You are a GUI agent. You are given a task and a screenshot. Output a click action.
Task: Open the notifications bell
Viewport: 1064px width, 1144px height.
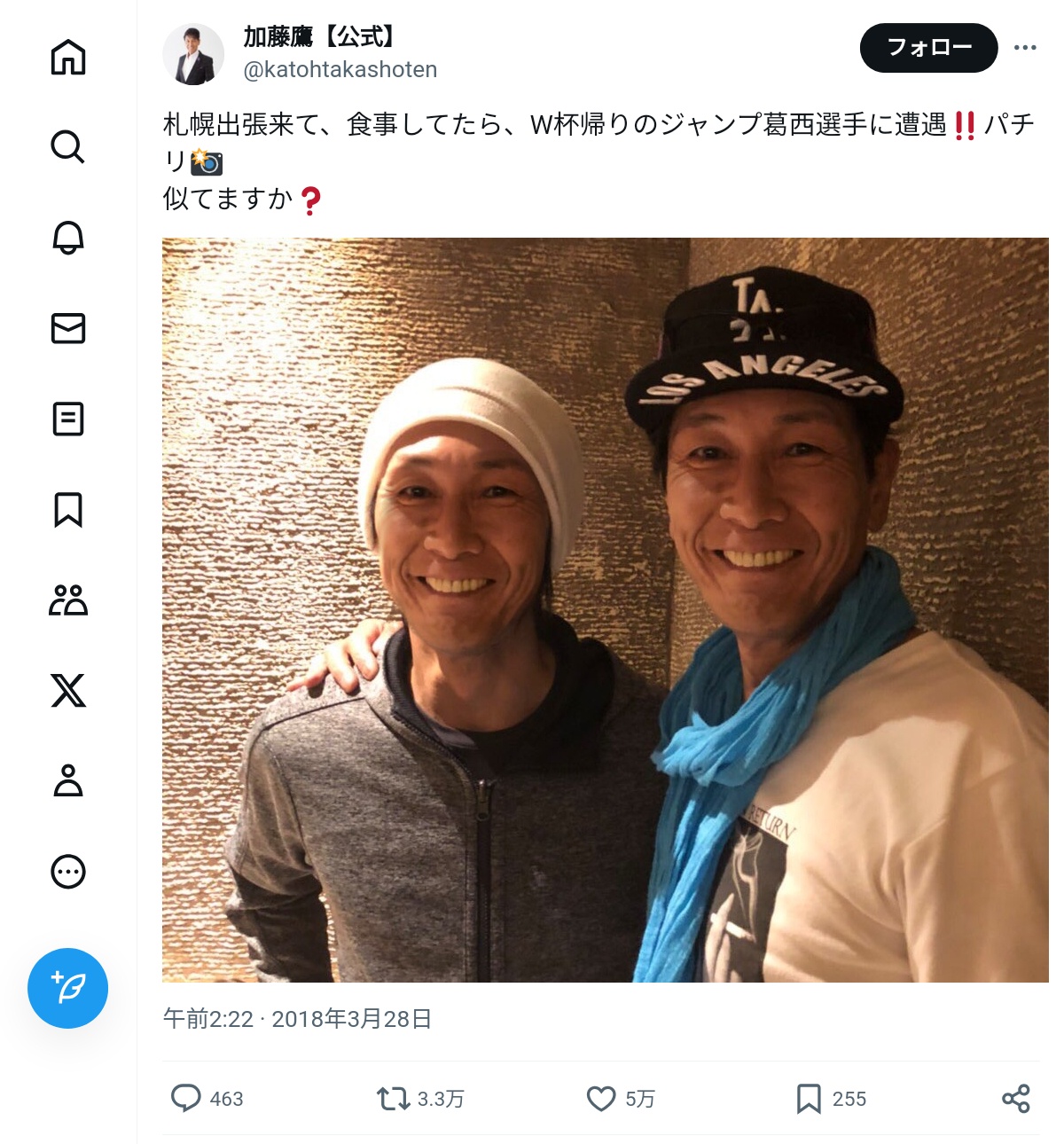68,238
